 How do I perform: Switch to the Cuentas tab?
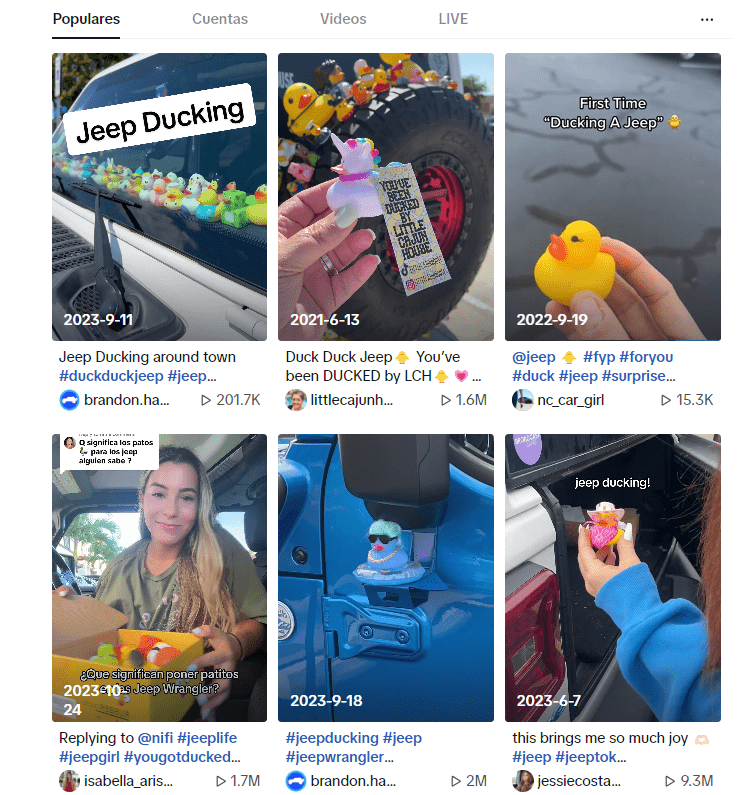click(x=219, y=19)
